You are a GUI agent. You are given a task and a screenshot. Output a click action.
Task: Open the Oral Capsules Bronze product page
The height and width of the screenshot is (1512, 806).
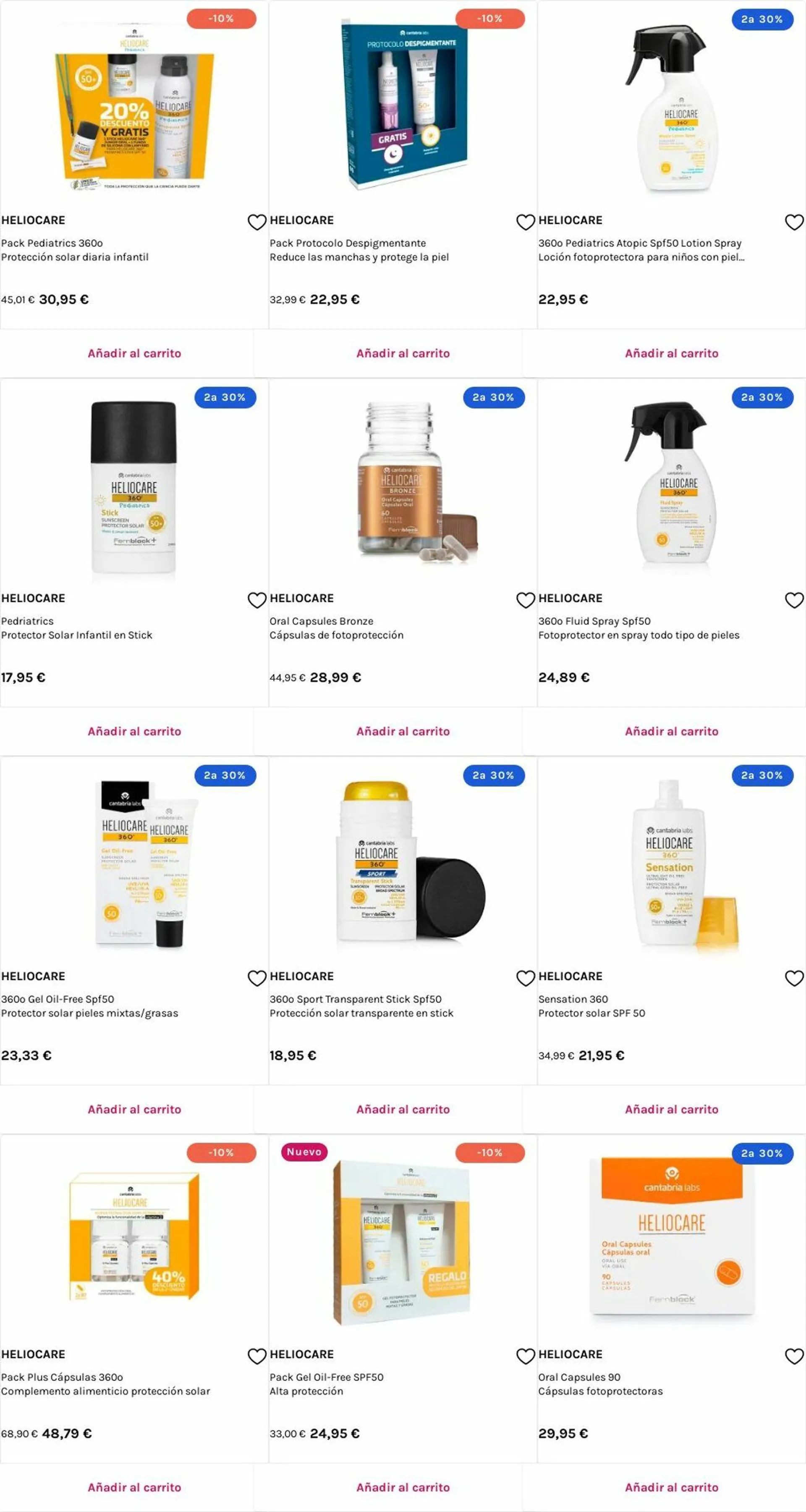(322, 621)
